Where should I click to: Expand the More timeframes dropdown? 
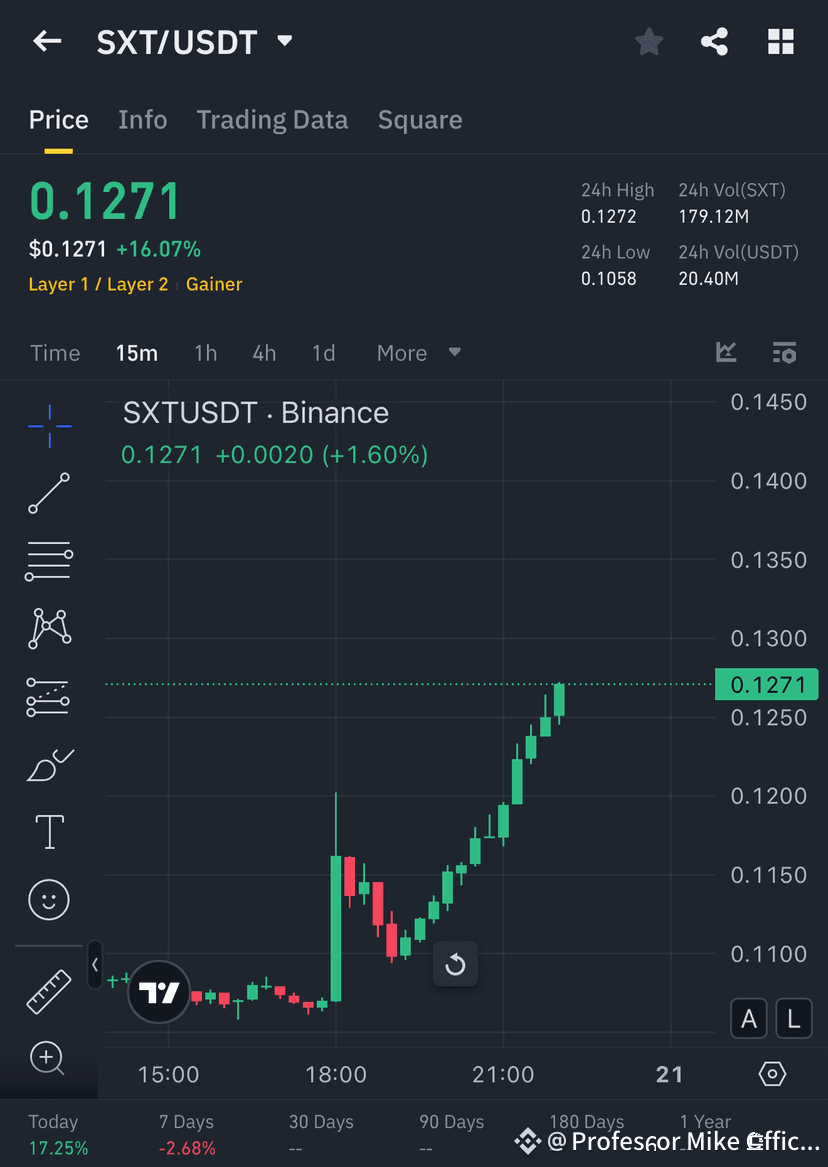(420, 352)
